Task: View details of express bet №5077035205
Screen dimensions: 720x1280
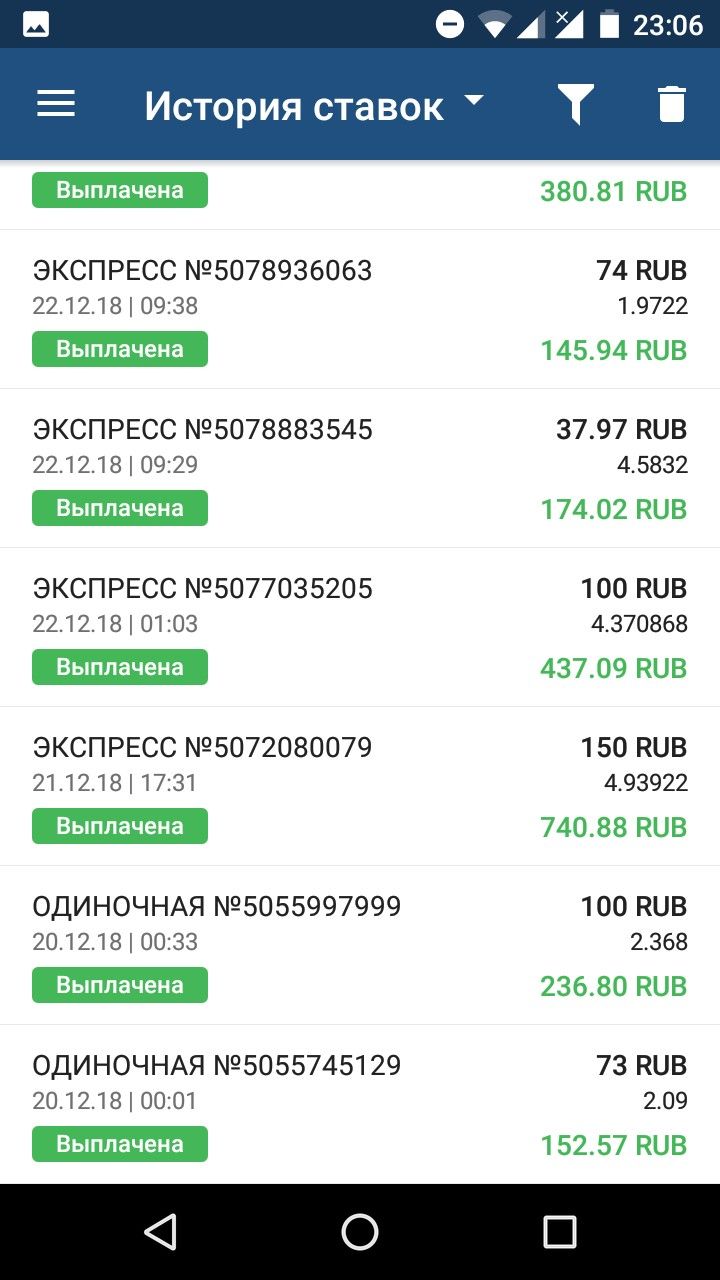Action: [x=360, y=628]
